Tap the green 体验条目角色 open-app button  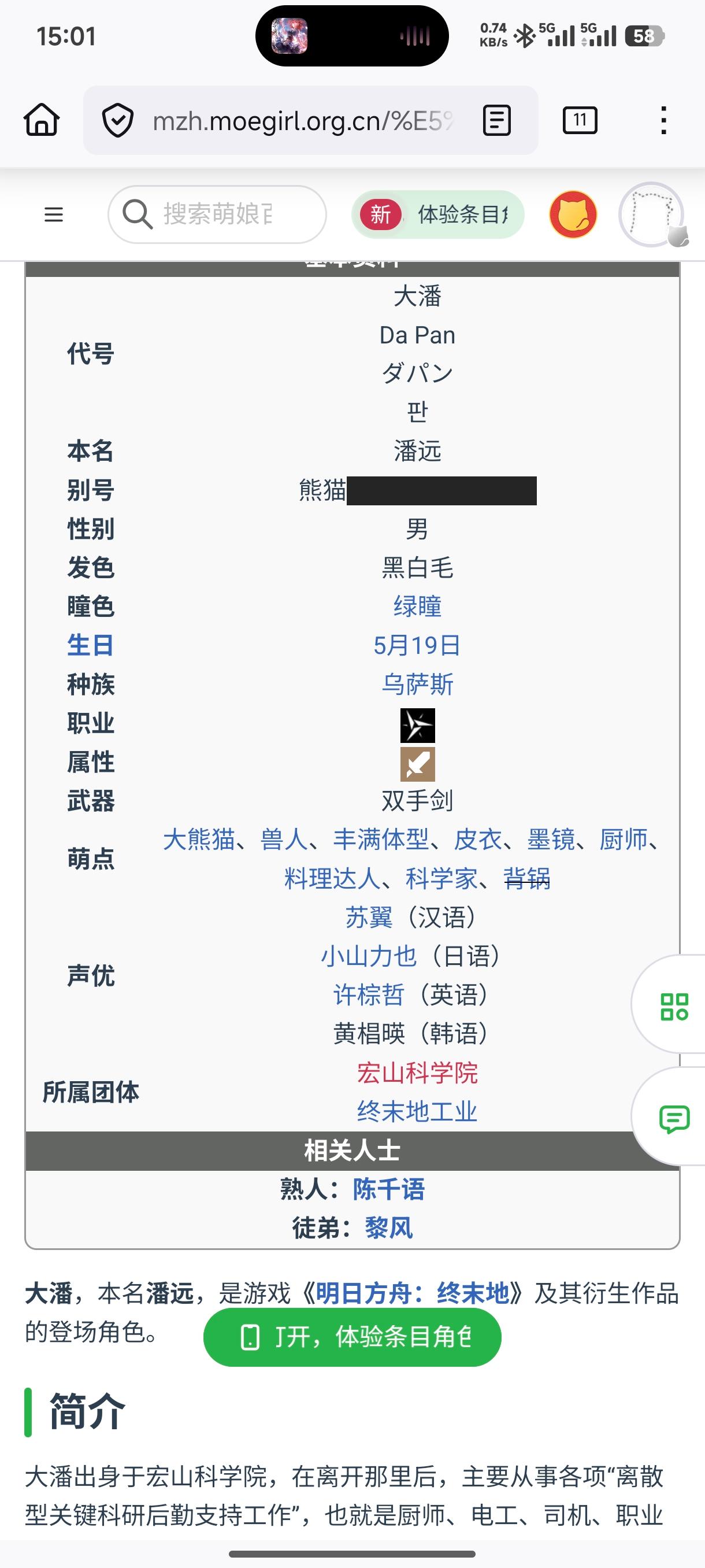click(352, 1337)
